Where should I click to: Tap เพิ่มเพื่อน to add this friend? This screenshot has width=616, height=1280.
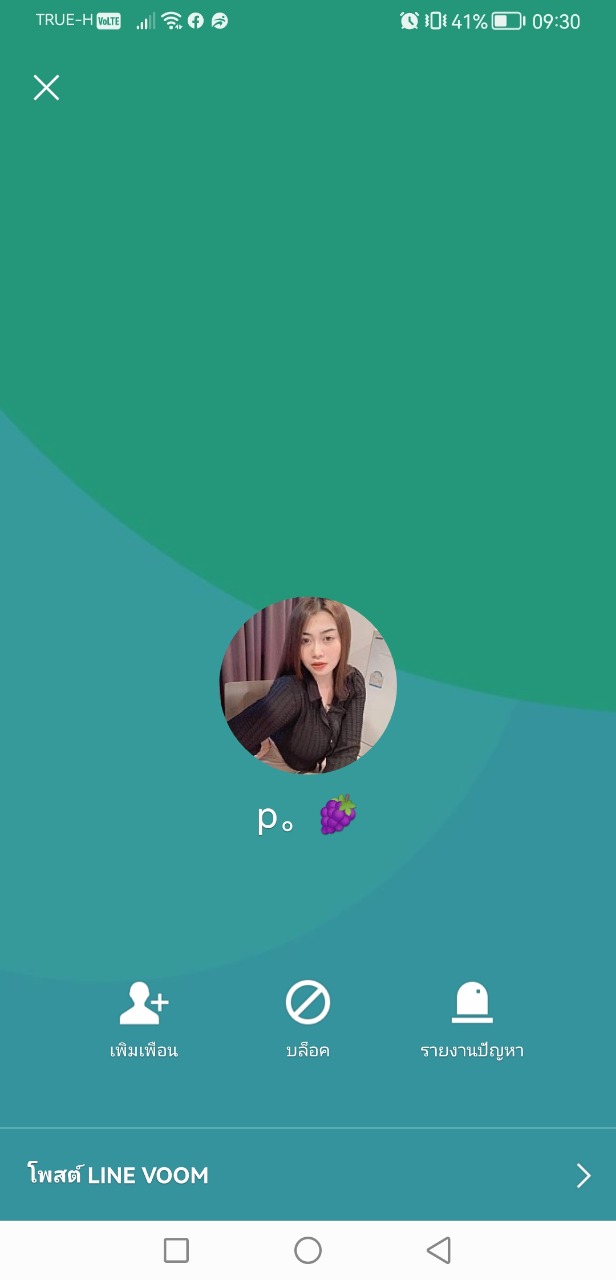(x=144, y=1020)
